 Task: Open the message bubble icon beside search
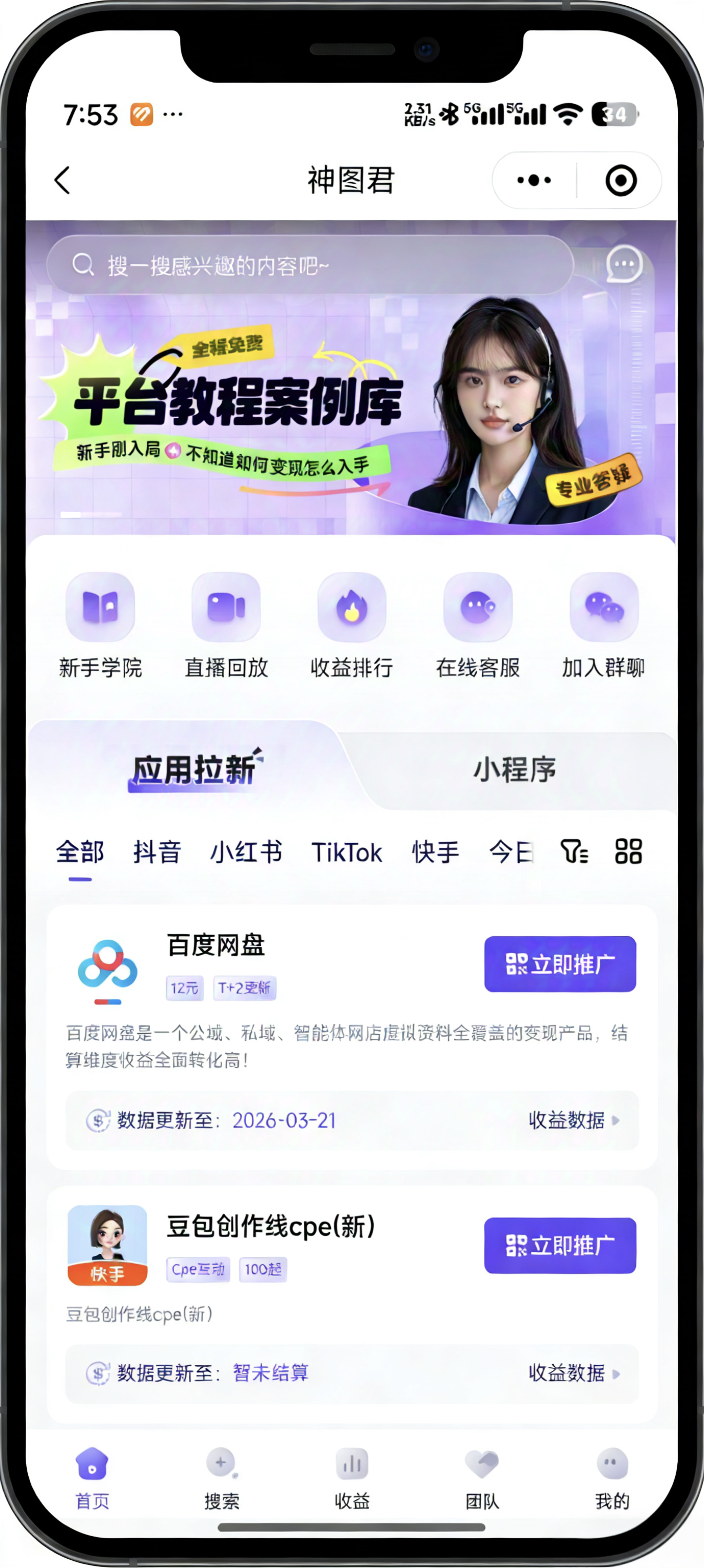[623, 264]
